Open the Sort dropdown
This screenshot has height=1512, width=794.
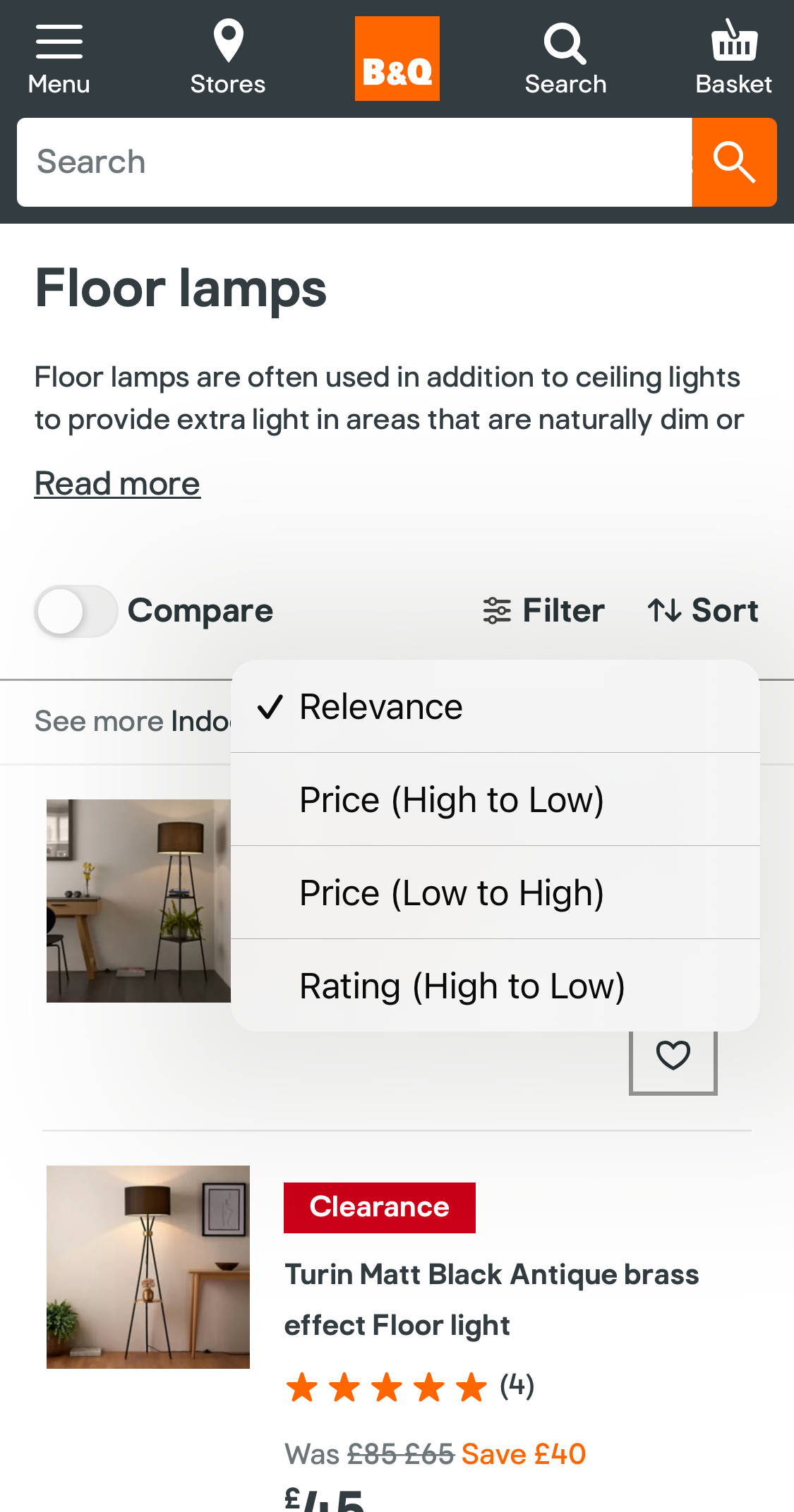[703, 610]
